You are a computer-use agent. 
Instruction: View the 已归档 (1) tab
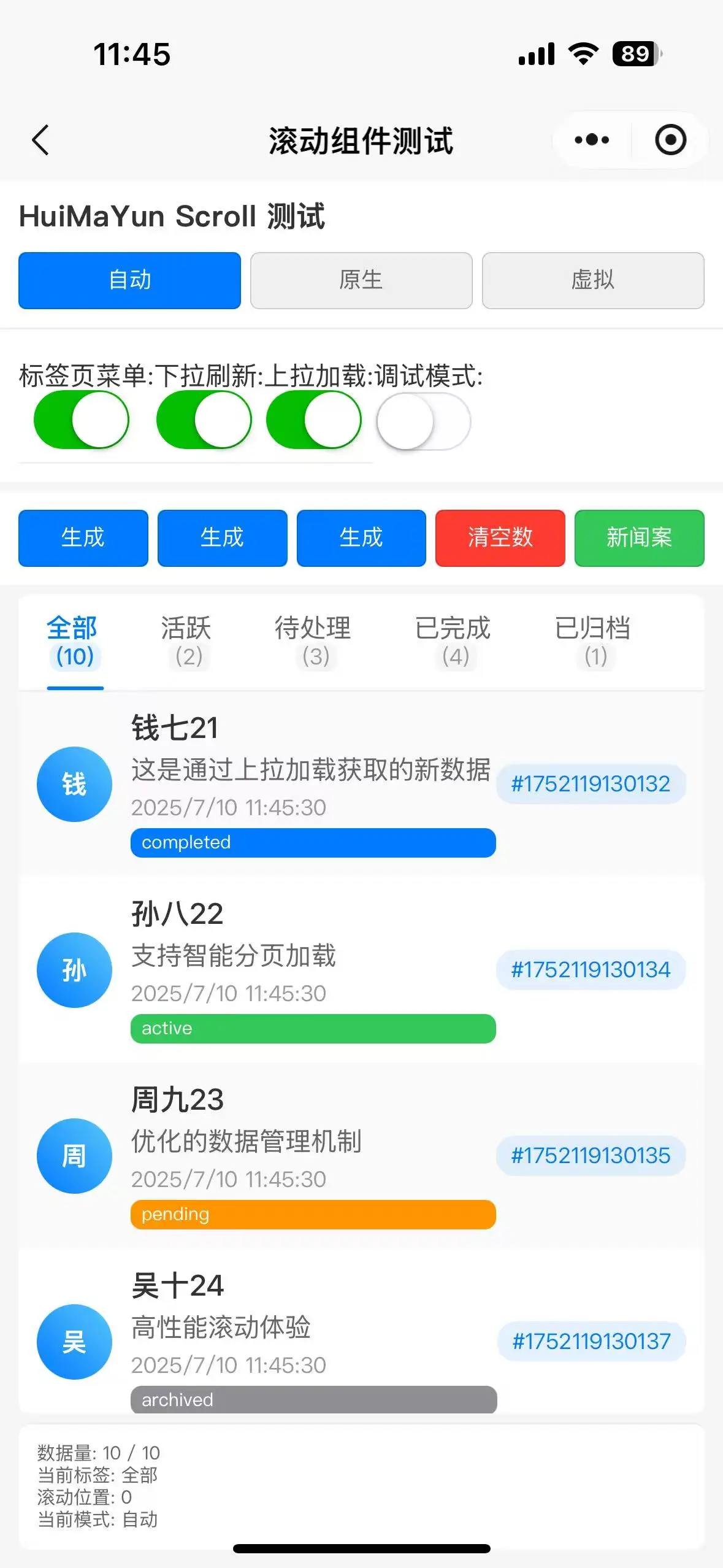[594, 642]
